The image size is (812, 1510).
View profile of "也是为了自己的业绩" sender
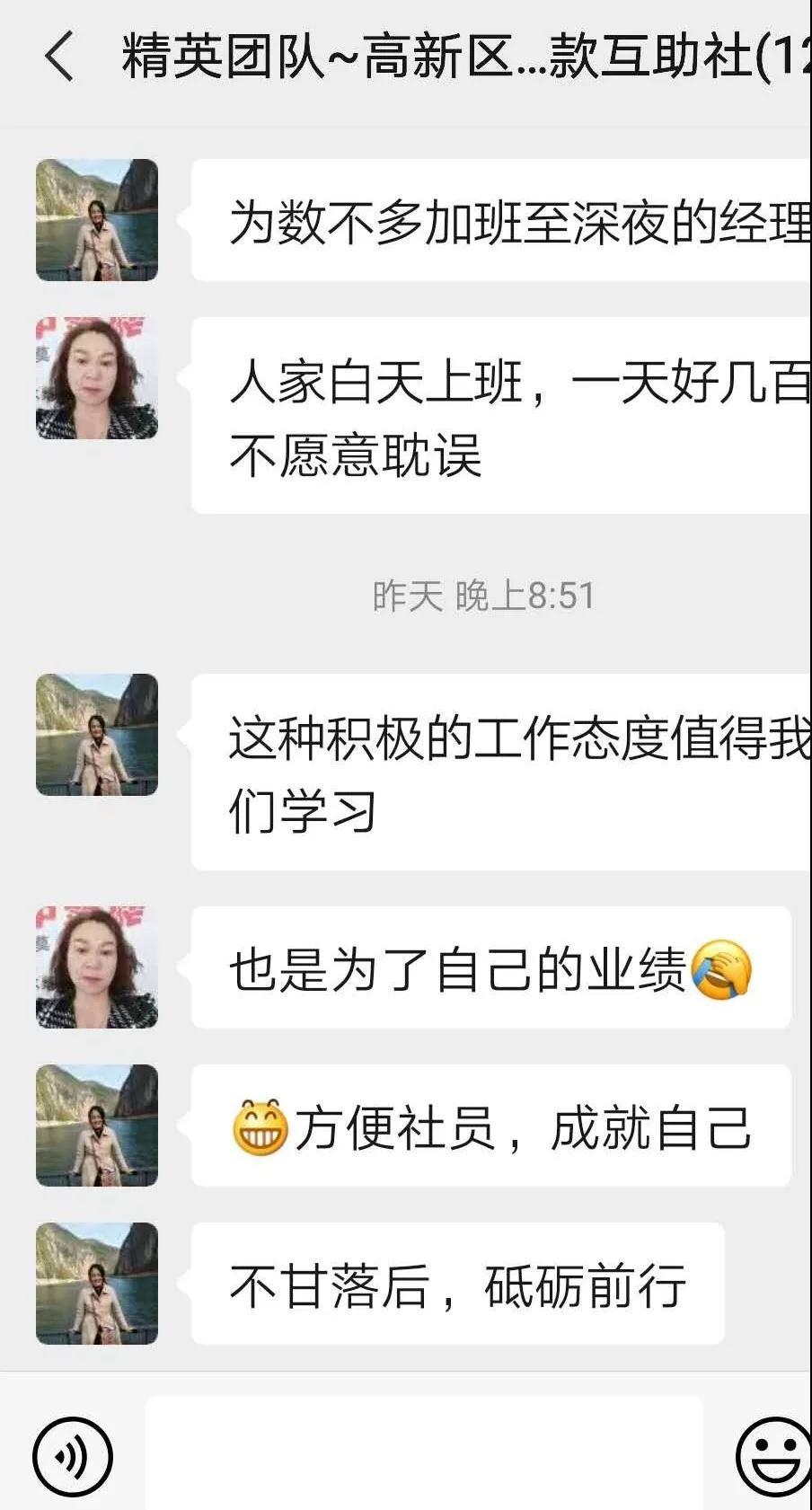97,967
